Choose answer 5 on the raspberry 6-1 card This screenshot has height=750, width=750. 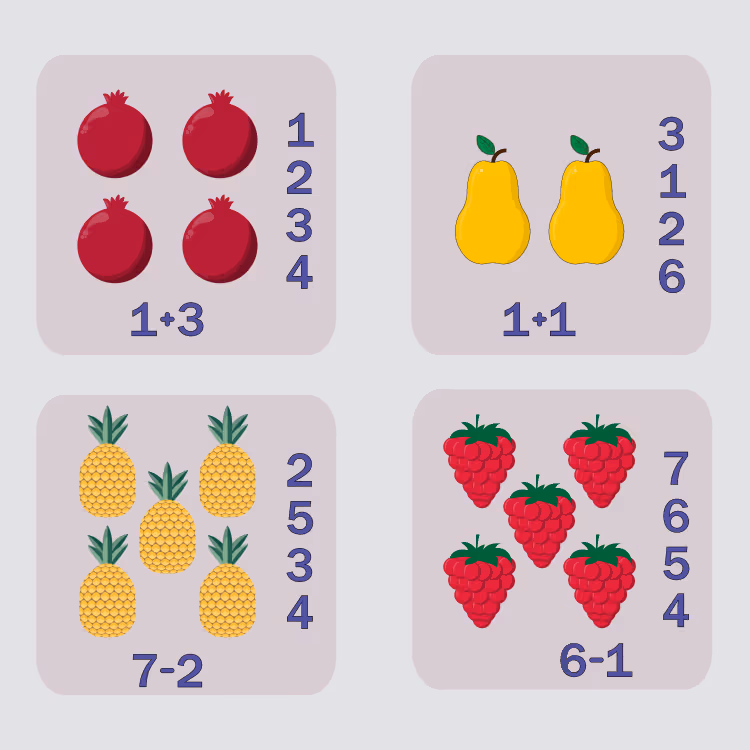coord(676,563)
